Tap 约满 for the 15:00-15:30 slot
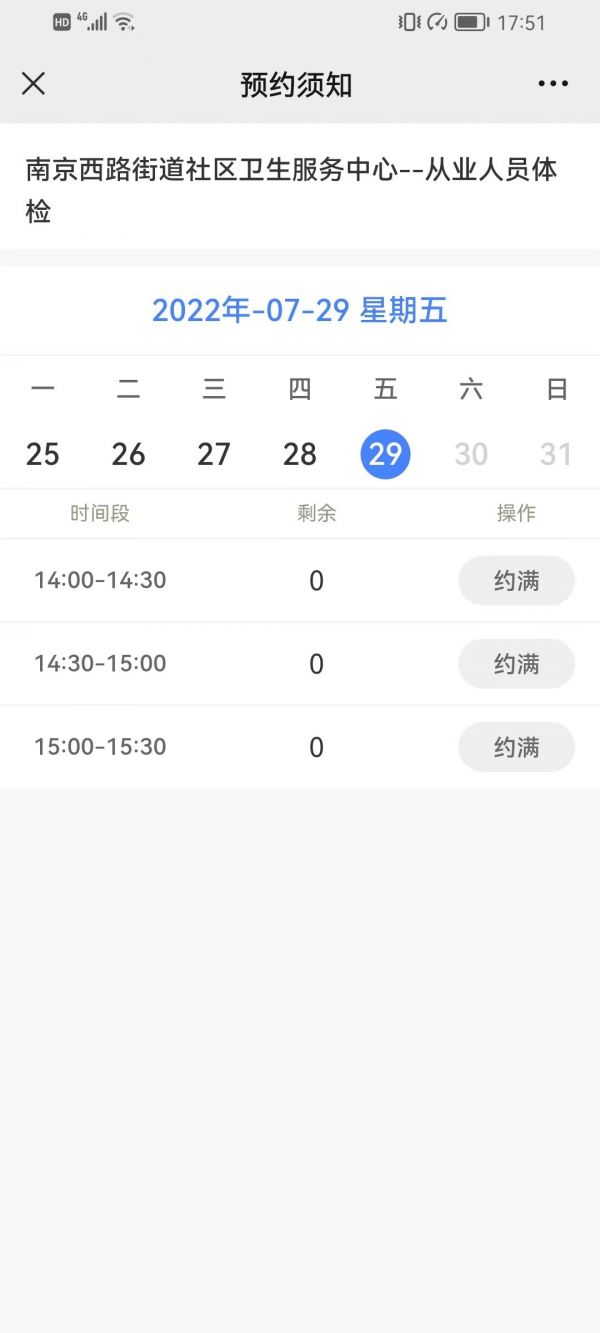Viewport: 600px width, 1333px height. [x=516, y=747]
